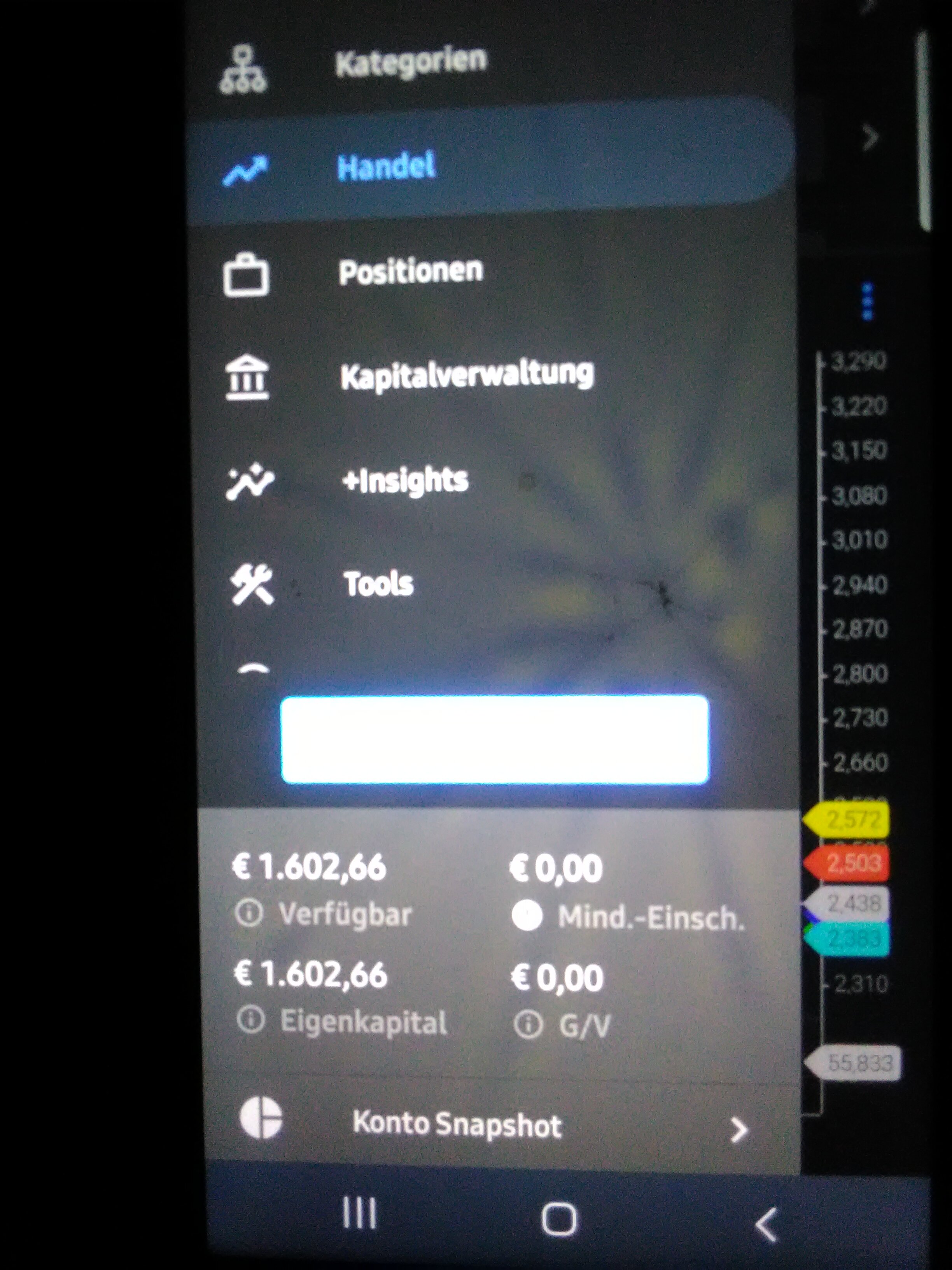Go to Kapitalverwaltung
The width and height of the screenshot is (952, 1270).
[466, 375]
